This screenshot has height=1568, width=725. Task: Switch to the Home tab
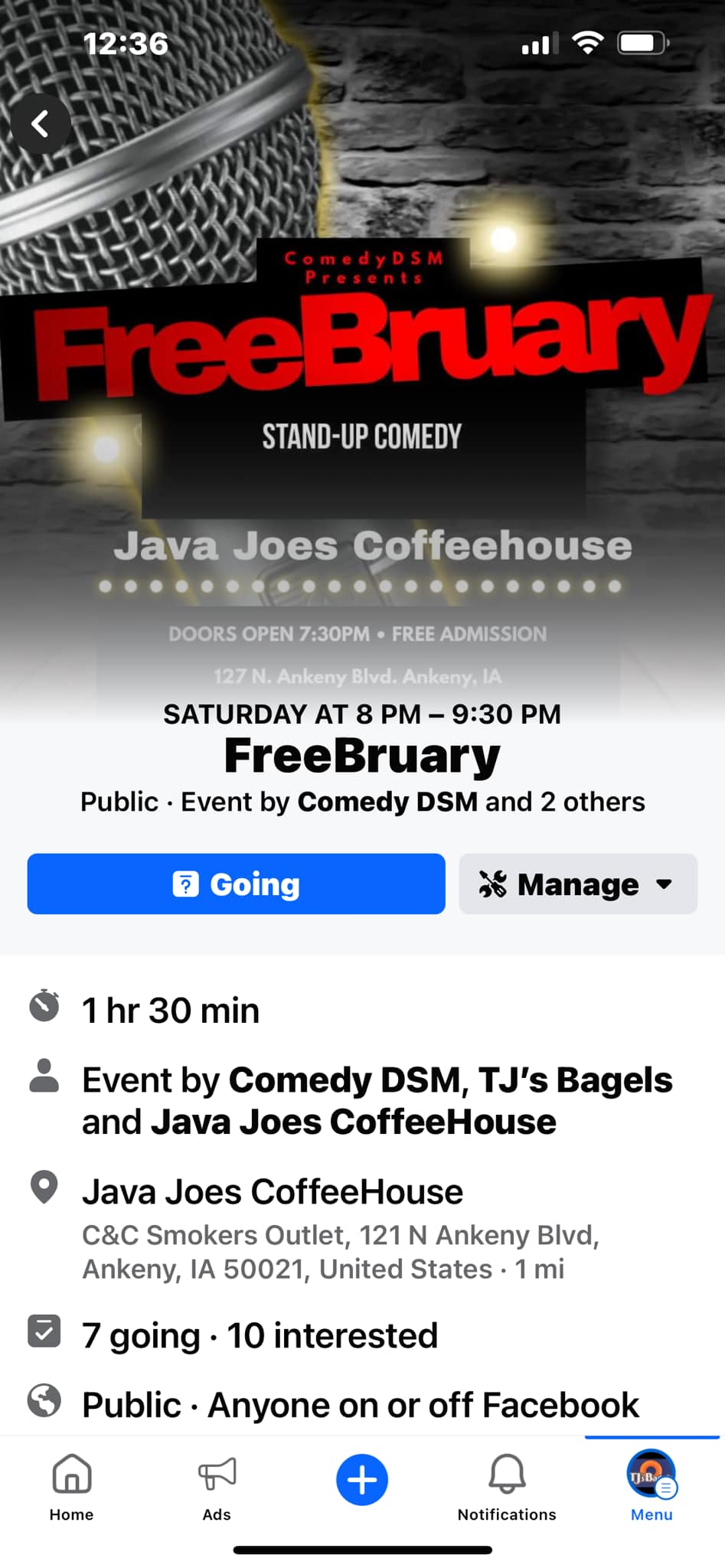pos(71,1485)
